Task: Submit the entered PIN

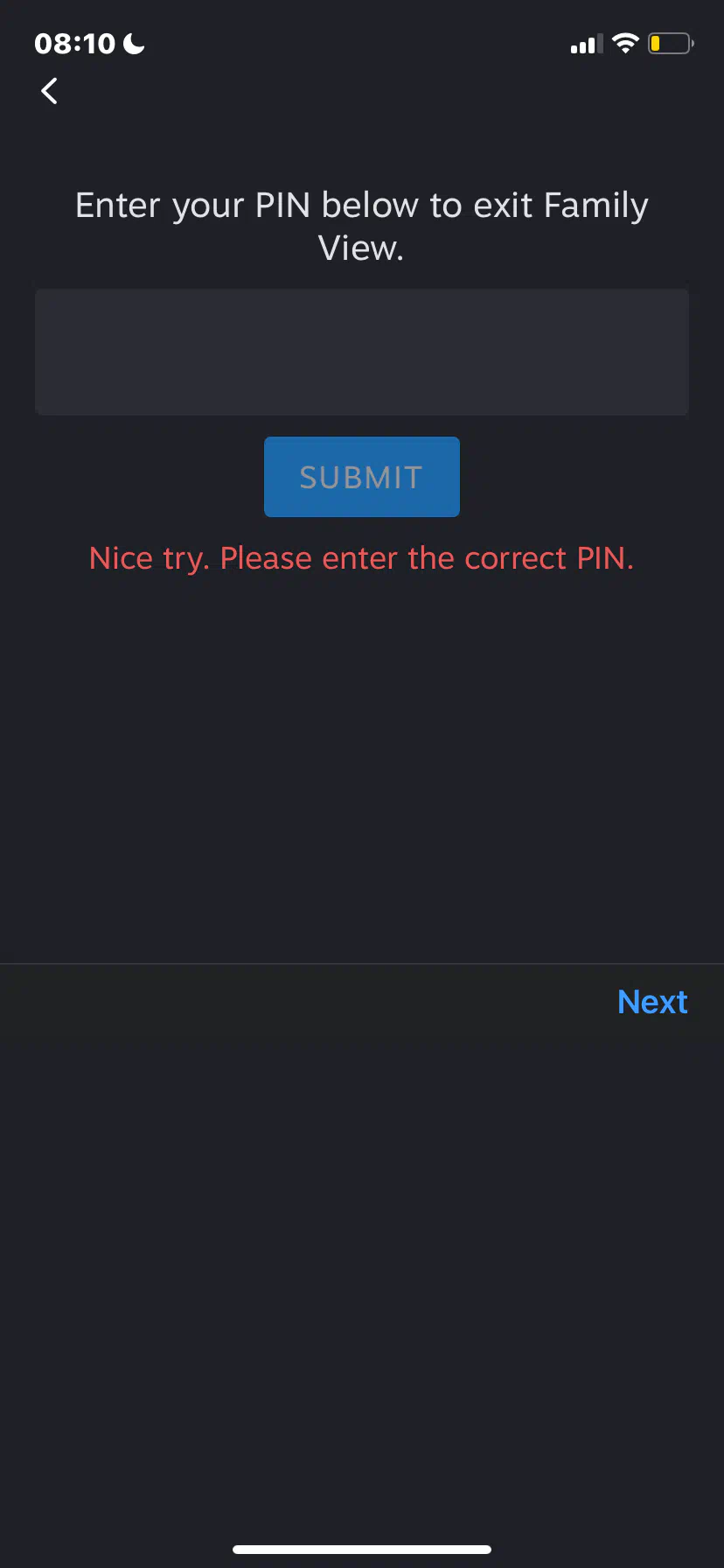Action: click(x=362, y=477)
